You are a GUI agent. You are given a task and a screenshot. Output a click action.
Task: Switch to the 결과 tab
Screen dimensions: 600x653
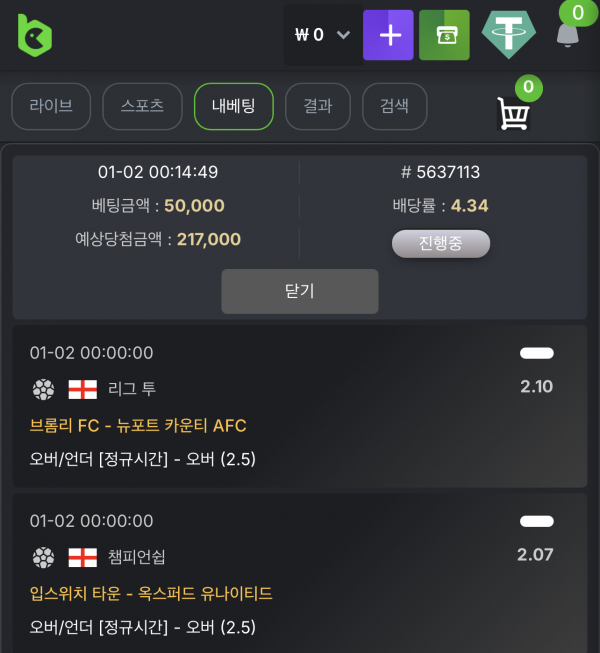click(x=317, y=106)
